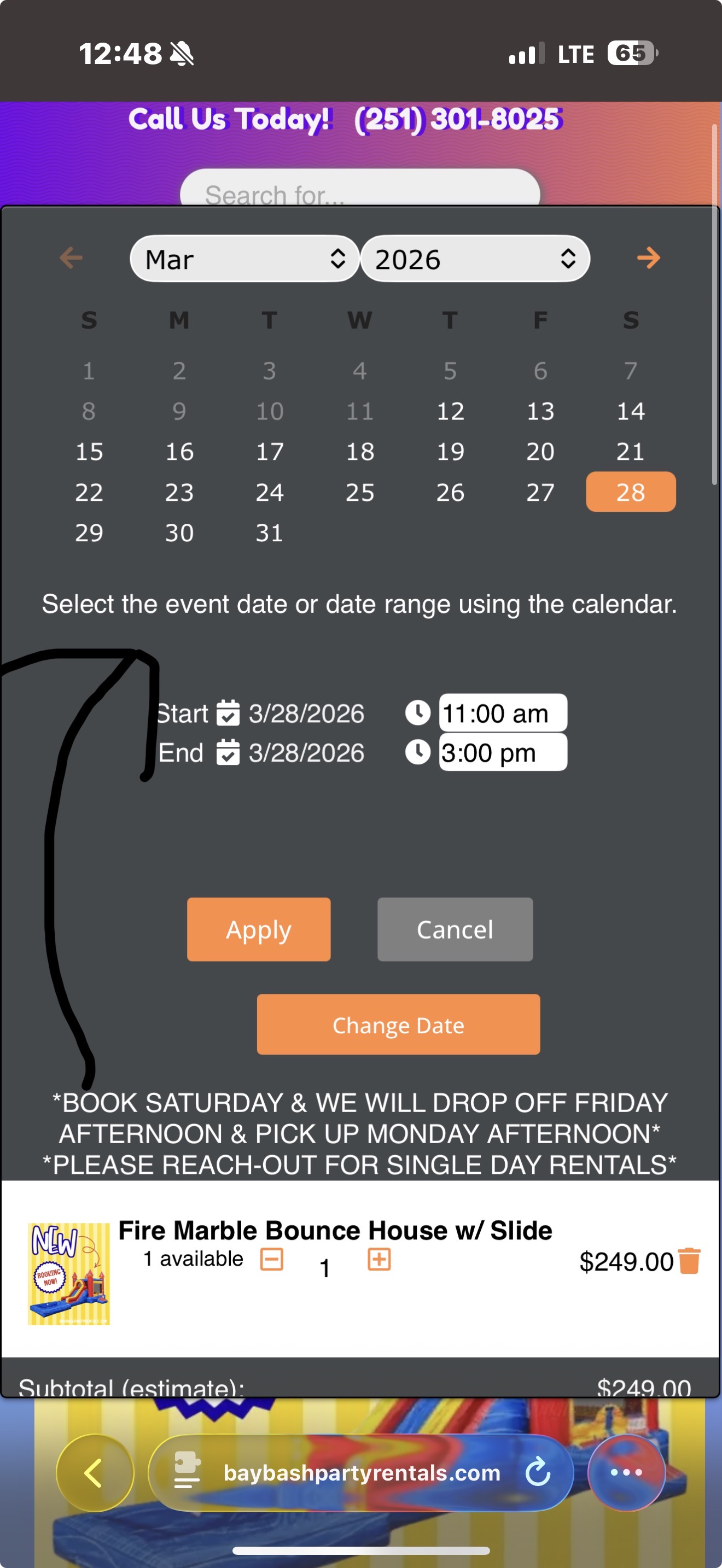Cancel the date selection
The width and height of the screenshot is (722, 1568).
pos(455,929)
